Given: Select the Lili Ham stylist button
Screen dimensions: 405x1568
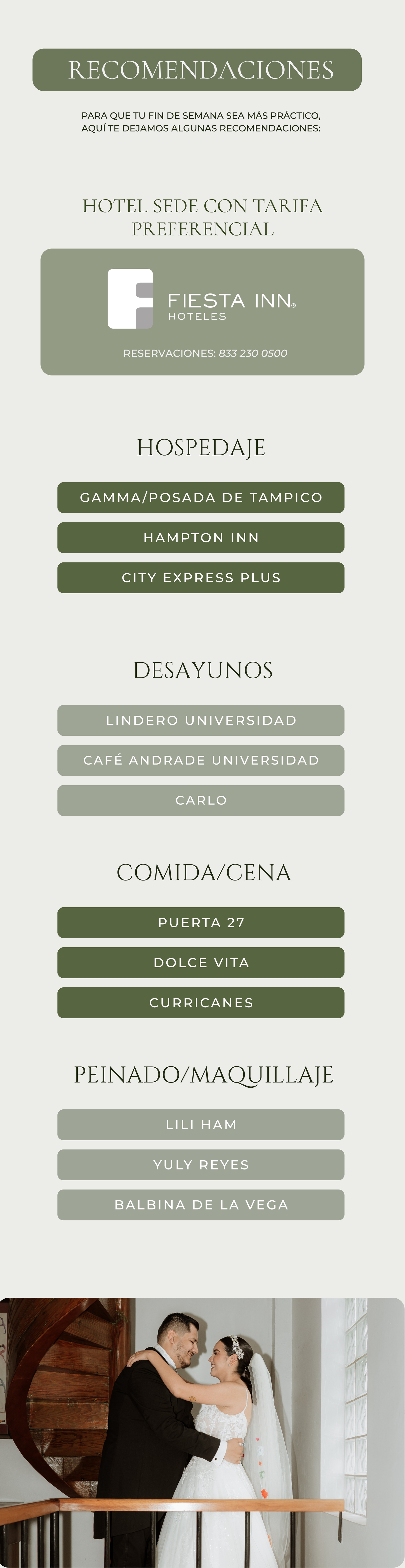Looking at the screenshot, I should 201,1124.
